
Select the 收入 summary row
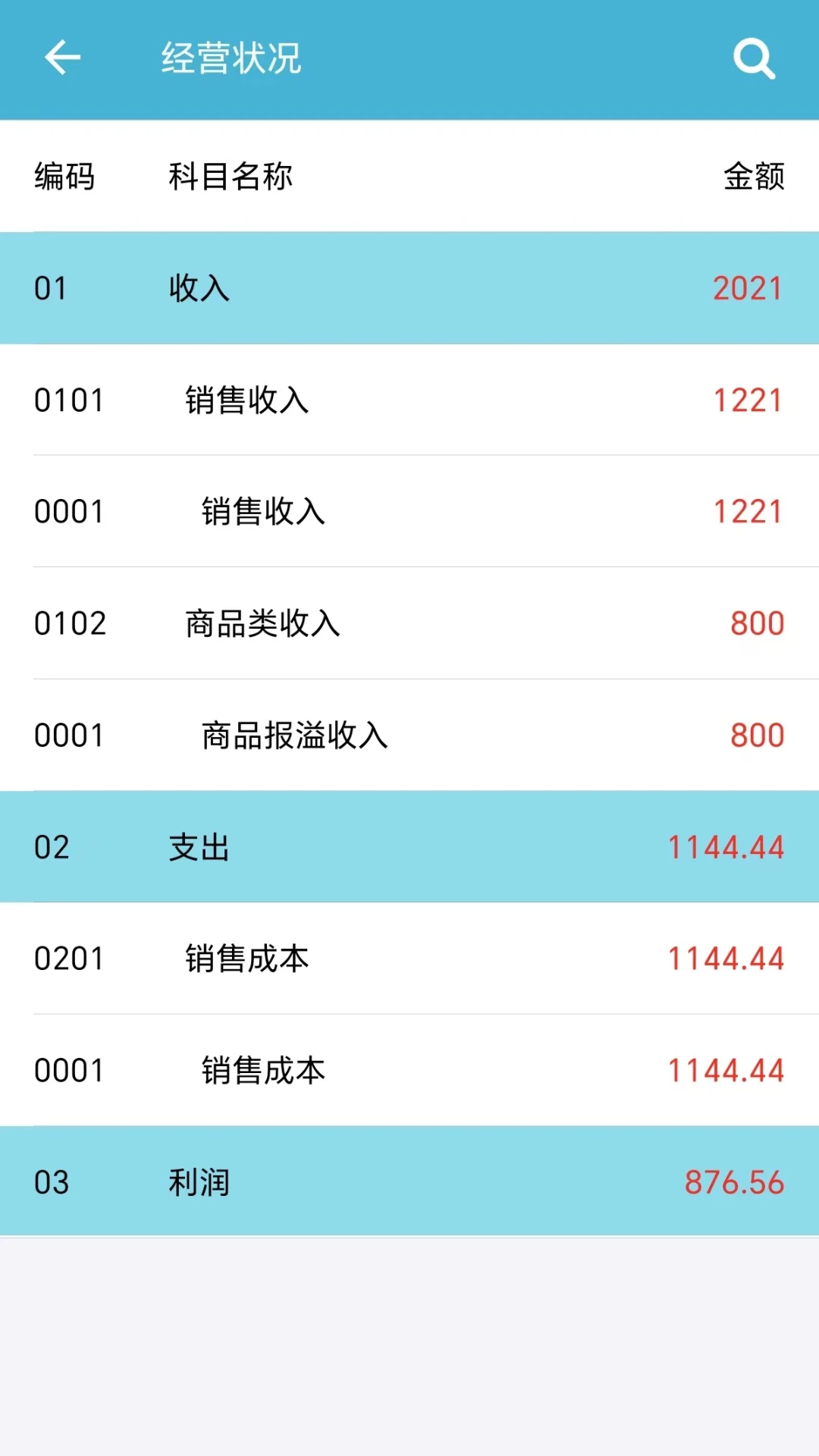pyautogui.click(x=409, y=288)
